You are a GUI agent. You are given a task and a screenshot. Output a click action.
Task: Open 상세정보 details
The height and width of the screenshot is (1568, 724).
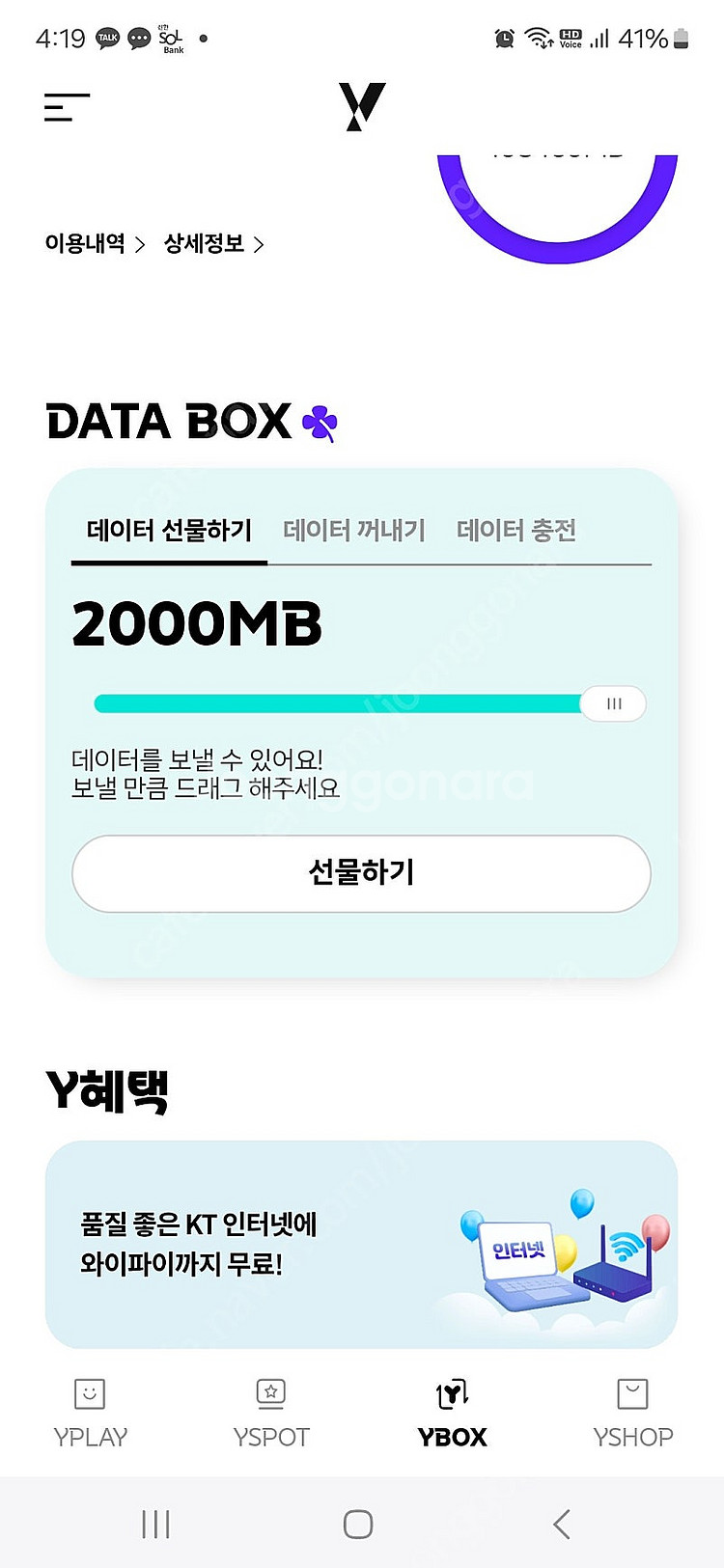tap(212, 244)
